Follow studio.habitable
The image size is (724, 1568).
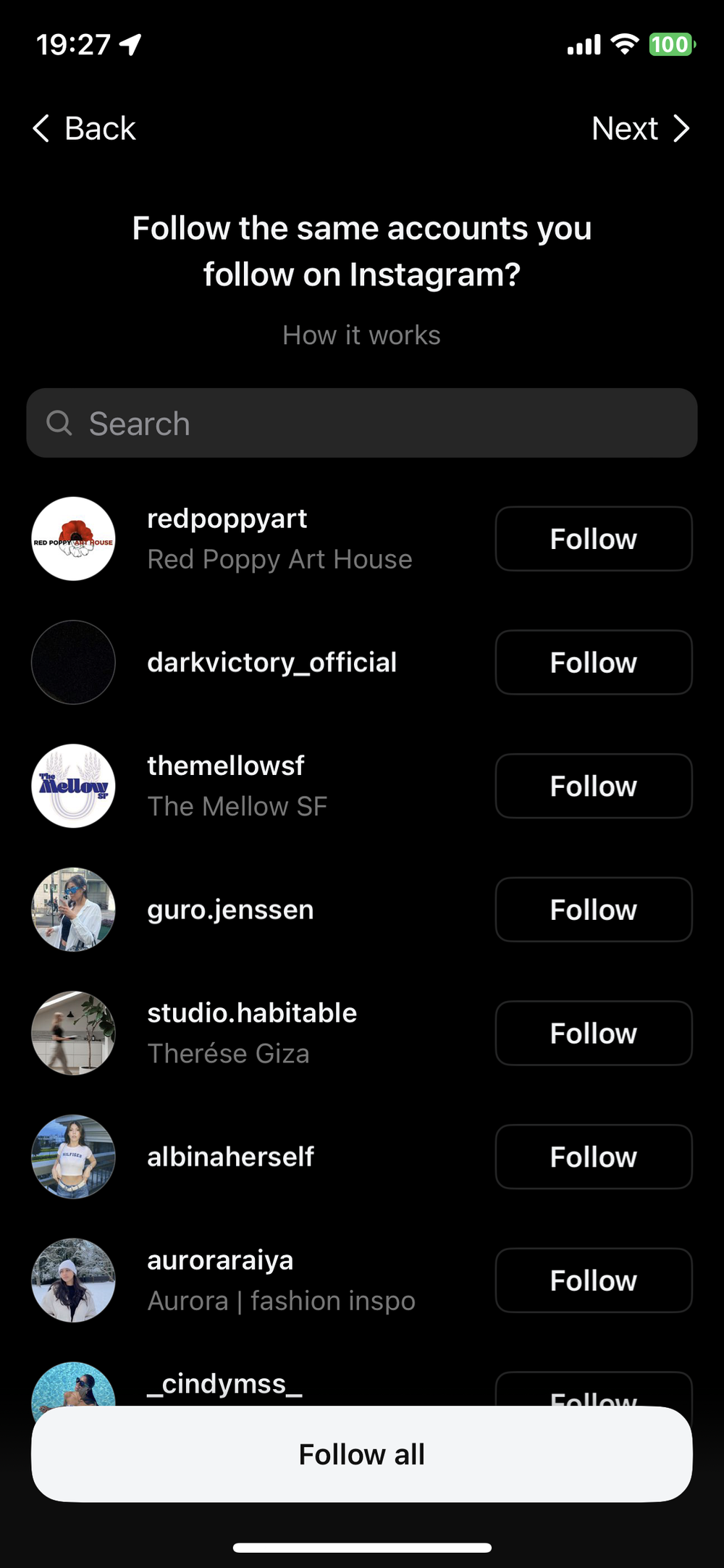coord(593,1034)
